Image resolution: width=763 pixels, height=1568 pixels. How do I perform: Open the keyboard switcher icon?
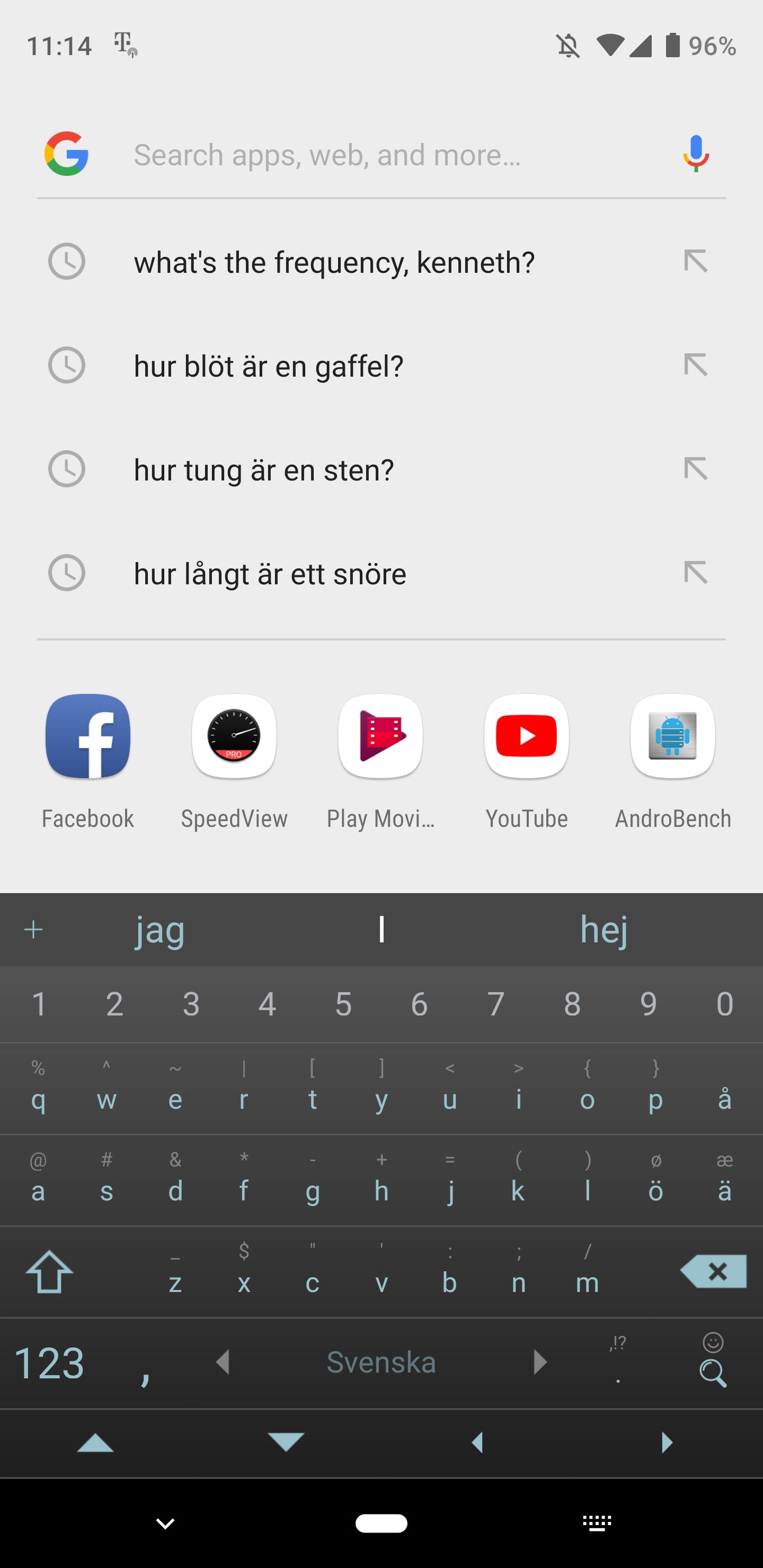(597, 1523)
